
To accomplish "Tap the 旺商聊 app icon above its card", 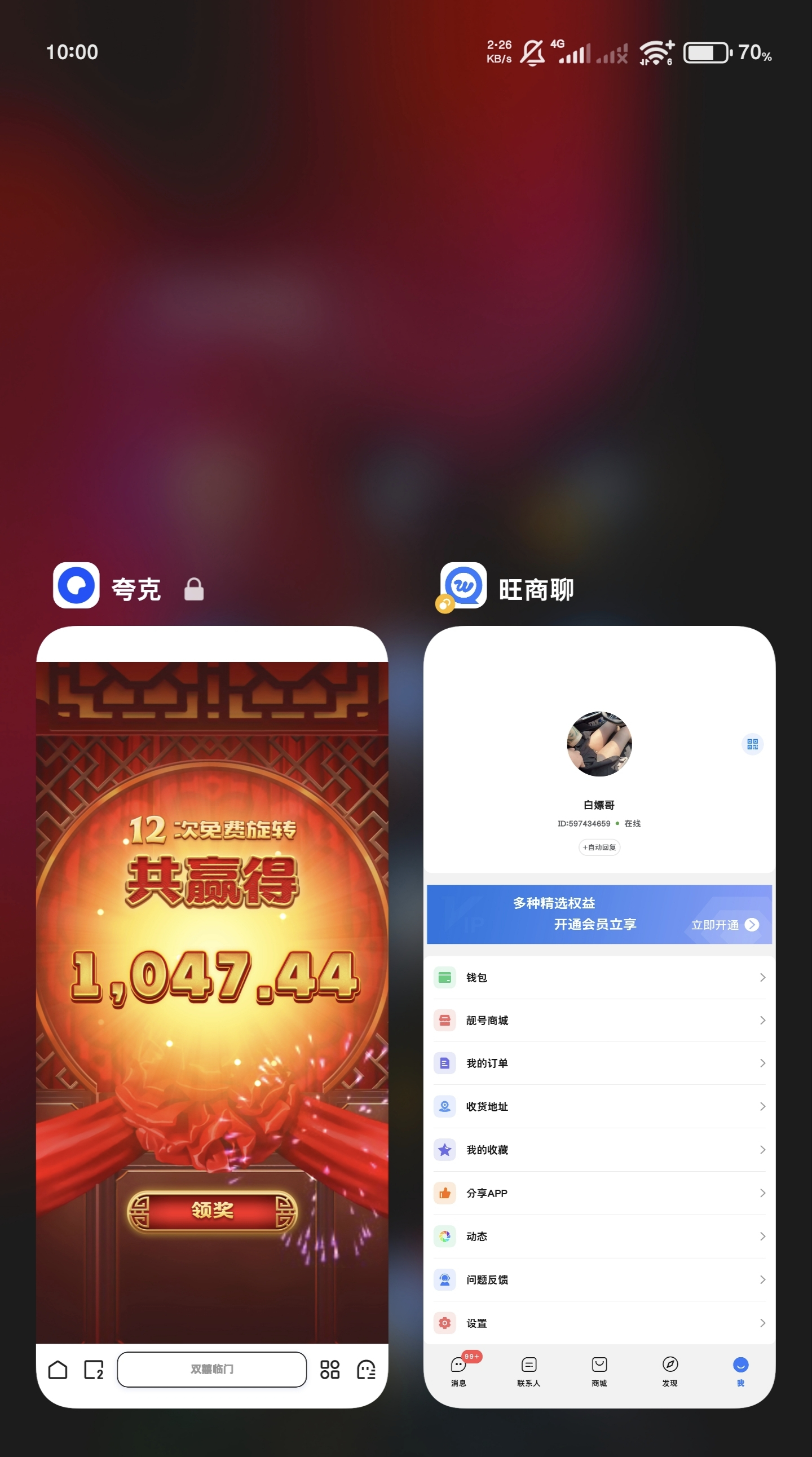I will click(x=463, y=585).
